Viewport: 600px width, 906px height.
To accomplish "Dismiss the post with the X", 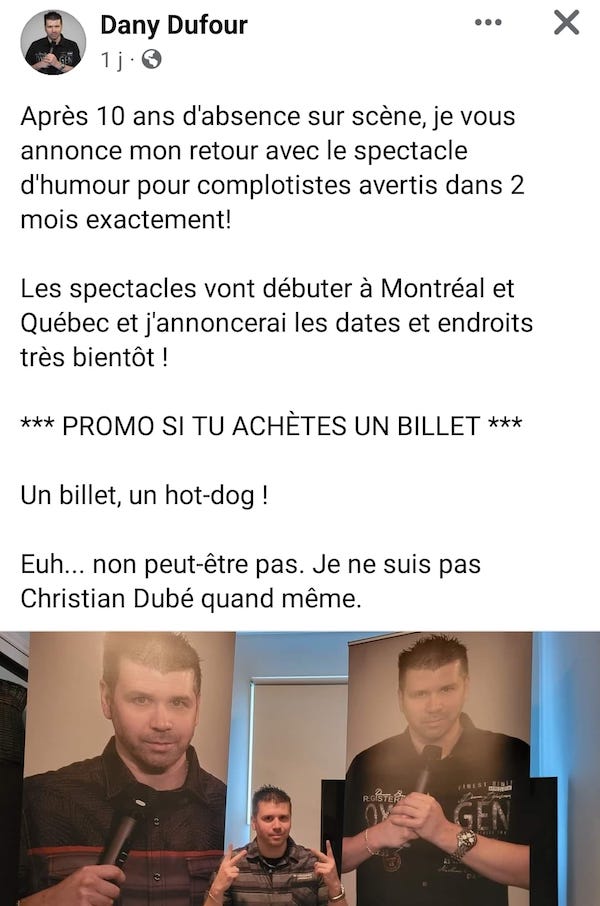I will [566, 22].
